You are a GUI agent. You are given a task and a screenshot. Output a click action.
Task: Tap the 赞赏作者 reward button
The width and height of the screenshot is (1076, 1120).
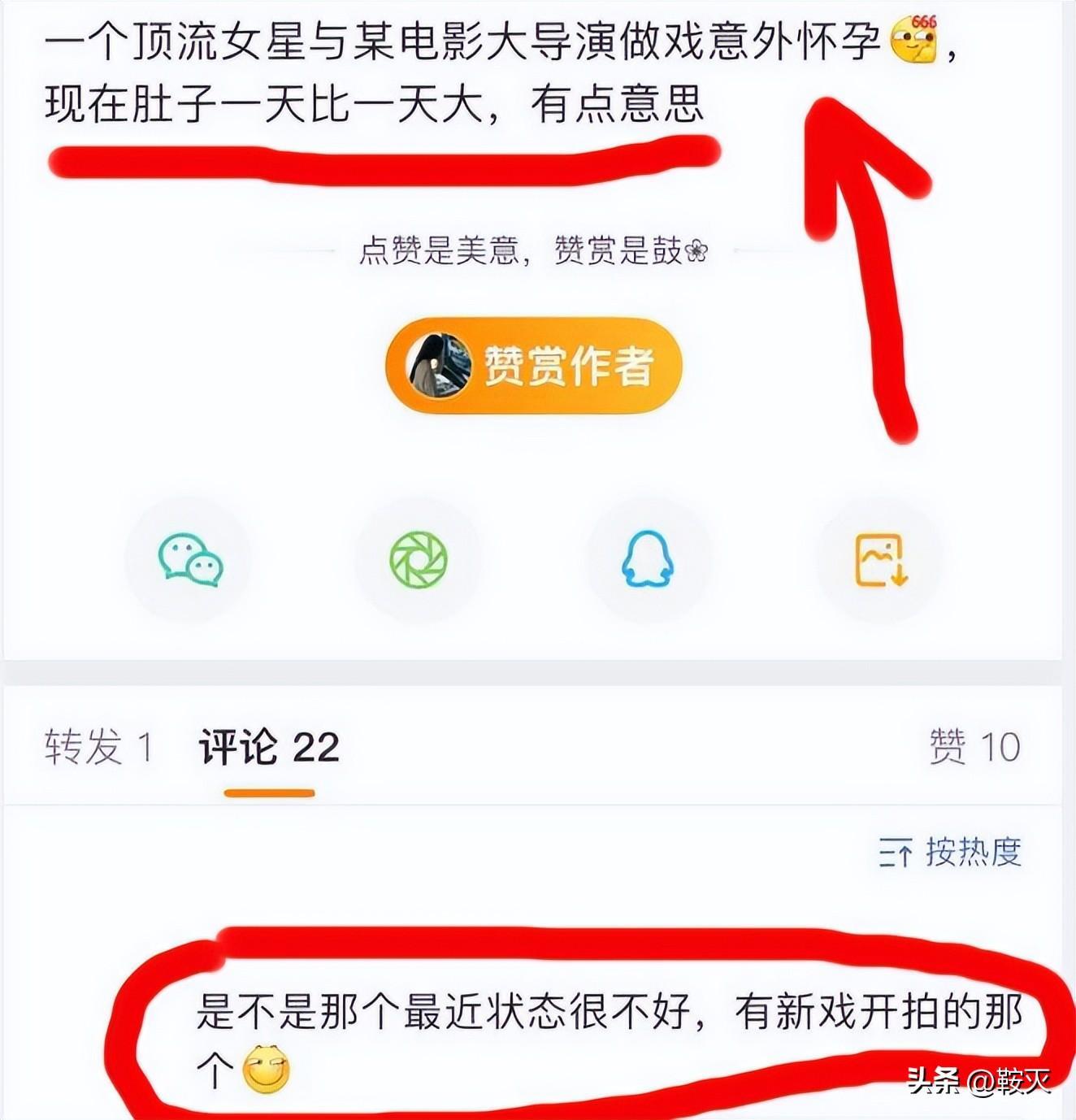tap(533, 366)
